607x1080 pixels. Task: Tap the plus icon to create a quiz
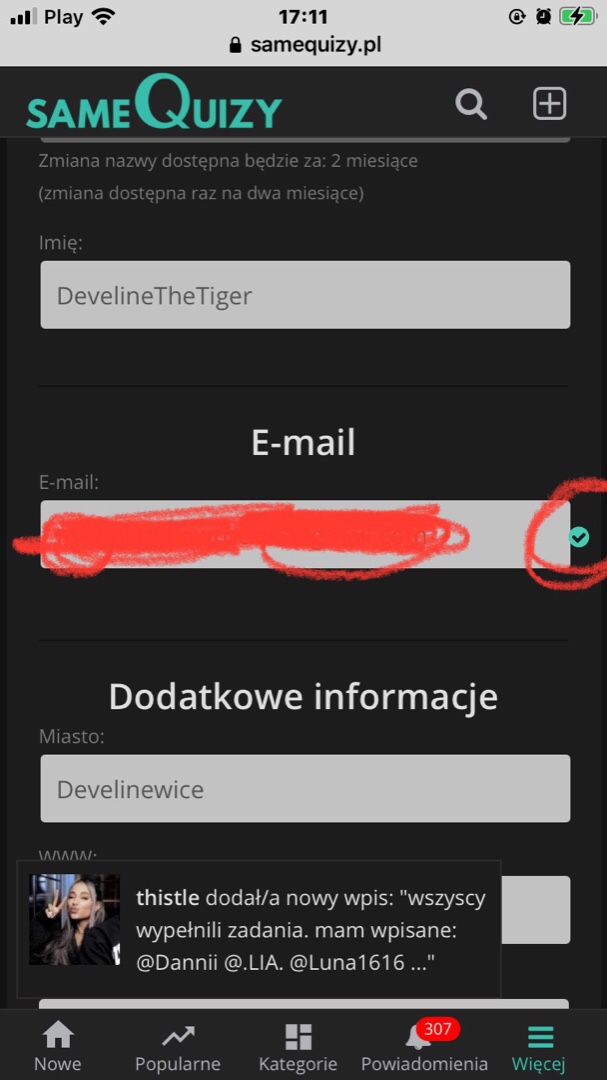click(549, 103)
